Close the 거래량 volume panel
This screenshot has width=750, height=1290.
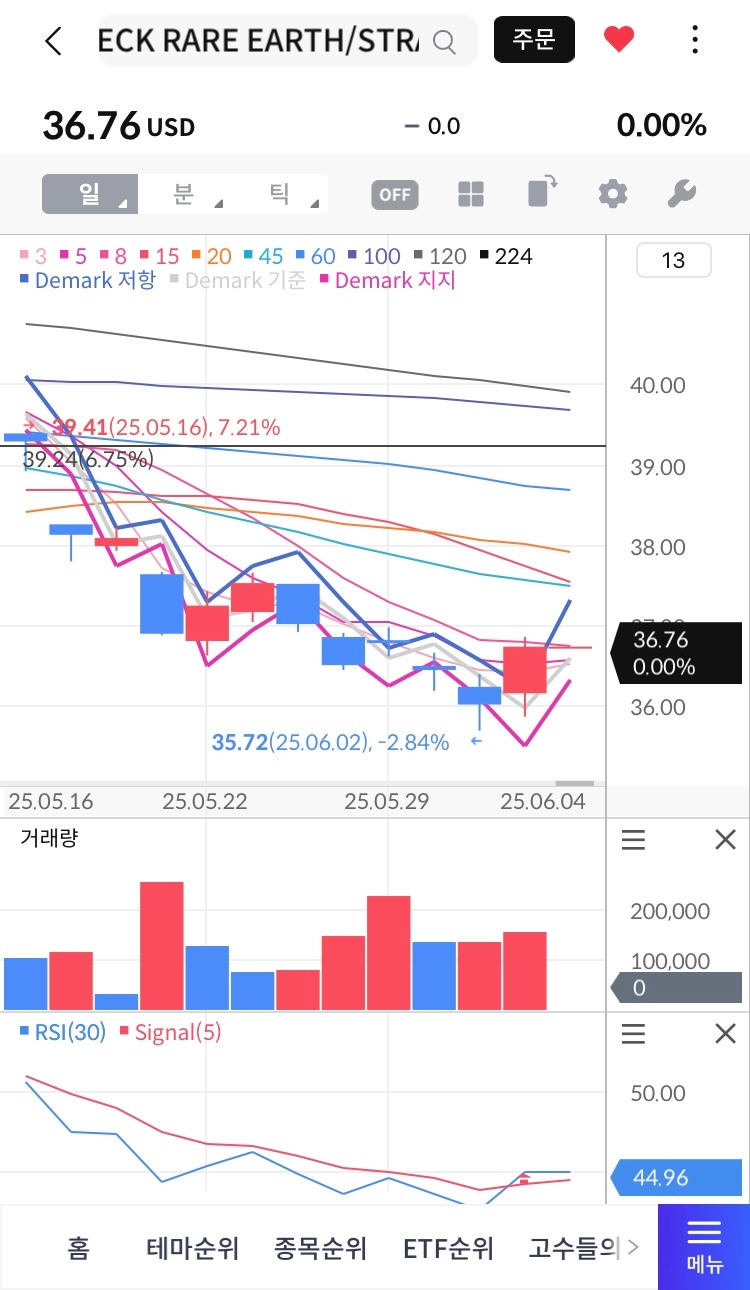click(726, 841)
